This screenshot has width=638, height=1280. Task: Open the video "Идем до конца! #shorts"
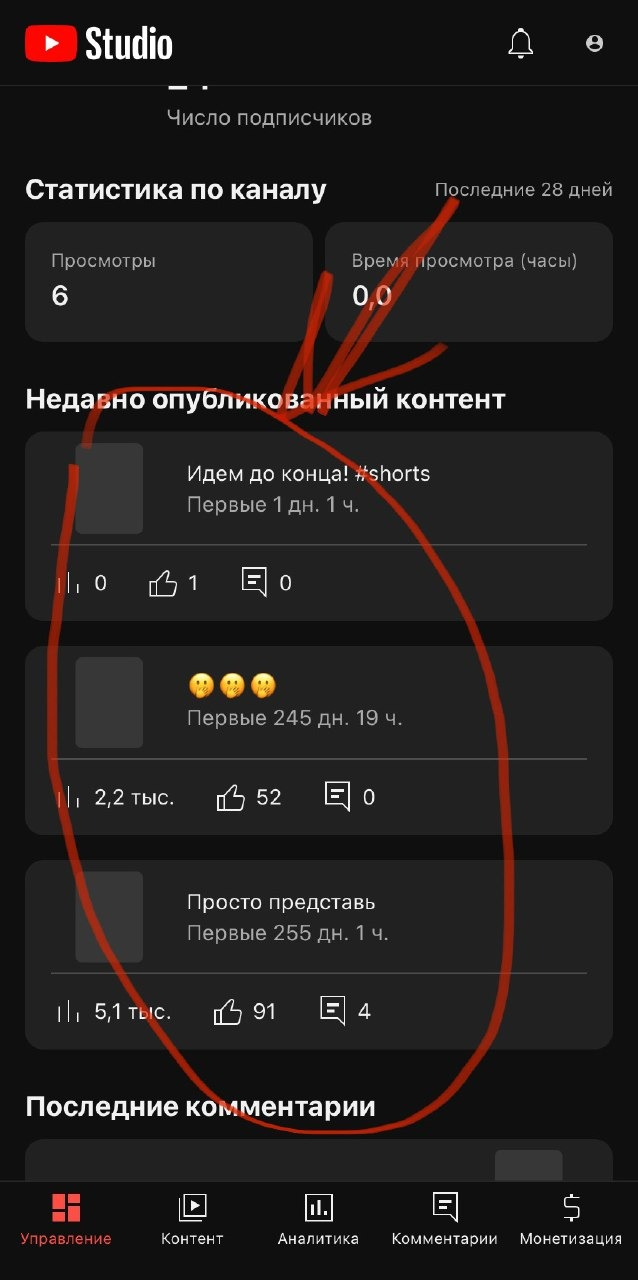pyautogui.click(x=308, y=474)
